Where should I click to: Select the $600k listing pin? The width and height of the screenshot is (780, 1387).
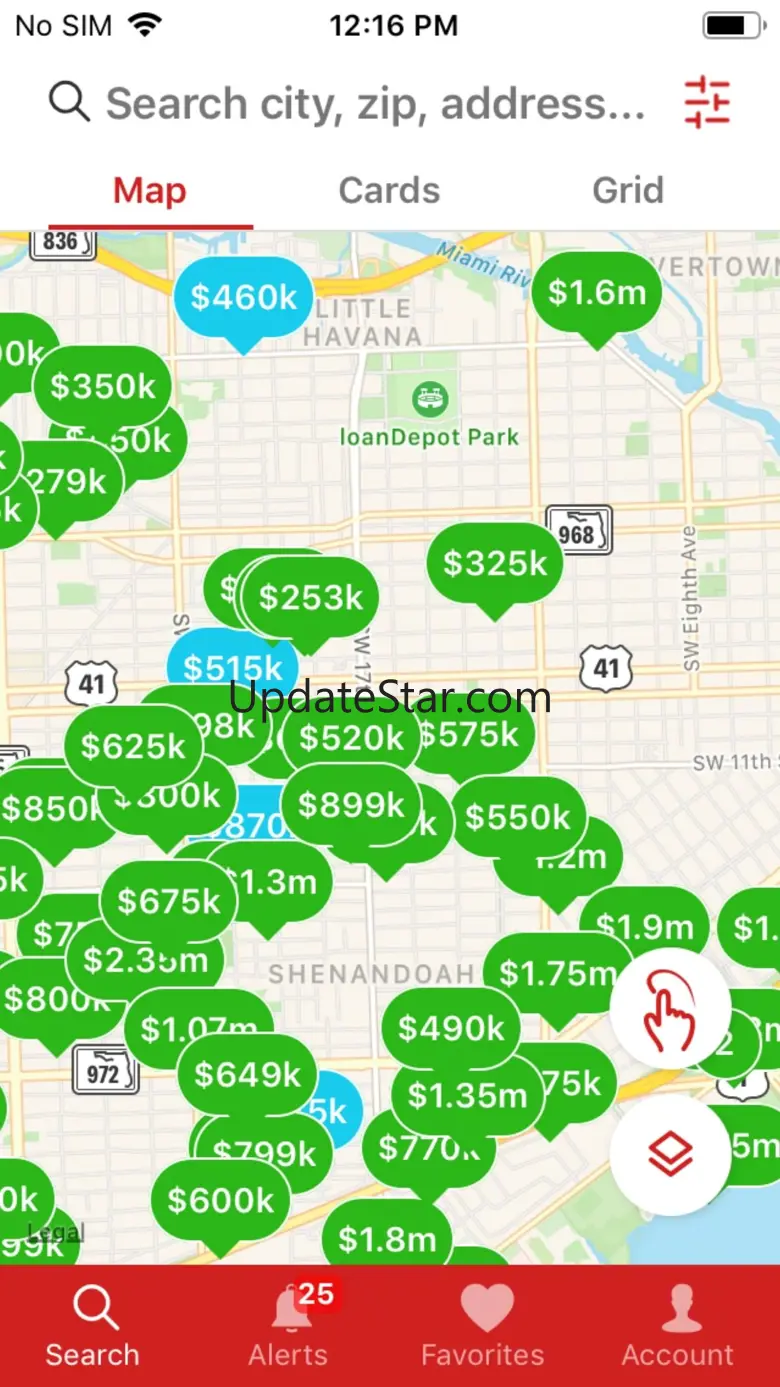pos(220,1200)
